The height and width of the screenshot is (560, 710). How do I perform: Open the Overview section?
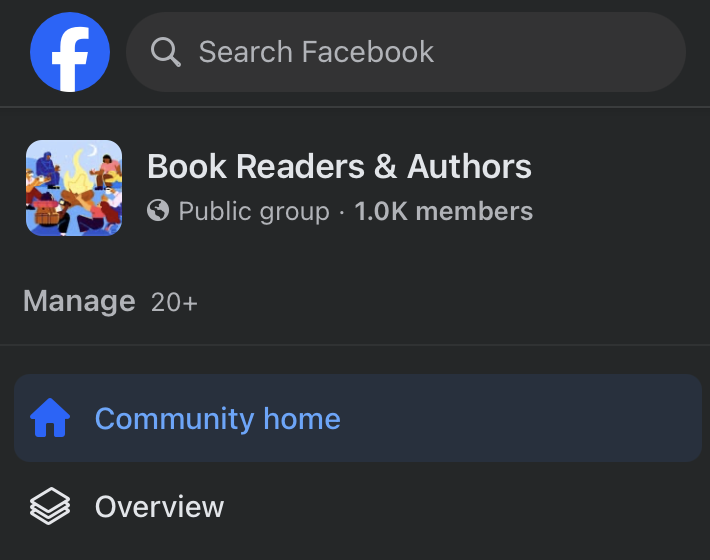159,507
